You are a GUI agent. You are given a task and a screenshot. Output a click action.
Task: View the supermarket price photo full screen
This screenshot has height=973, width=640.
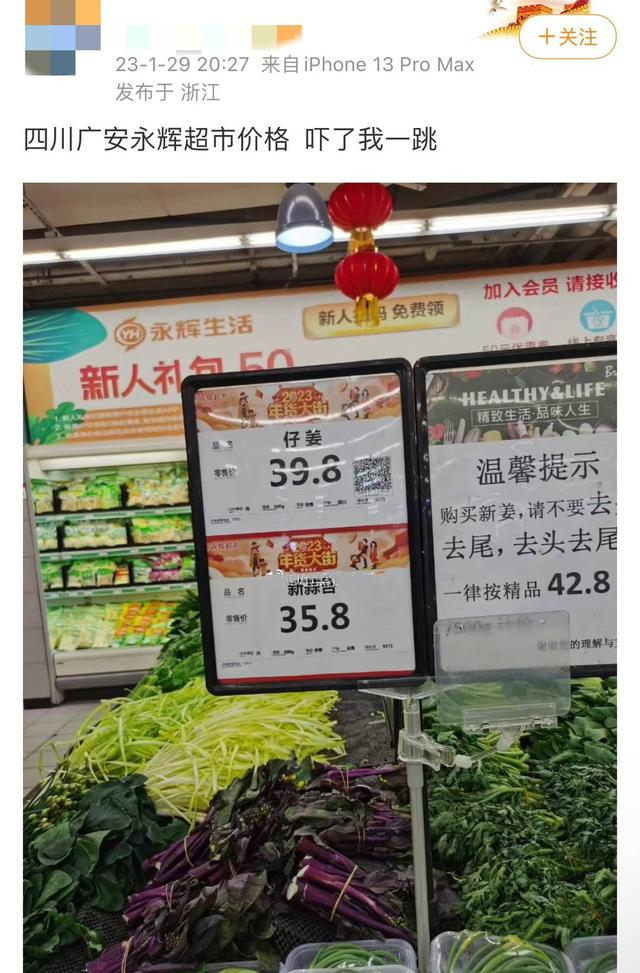320,577
